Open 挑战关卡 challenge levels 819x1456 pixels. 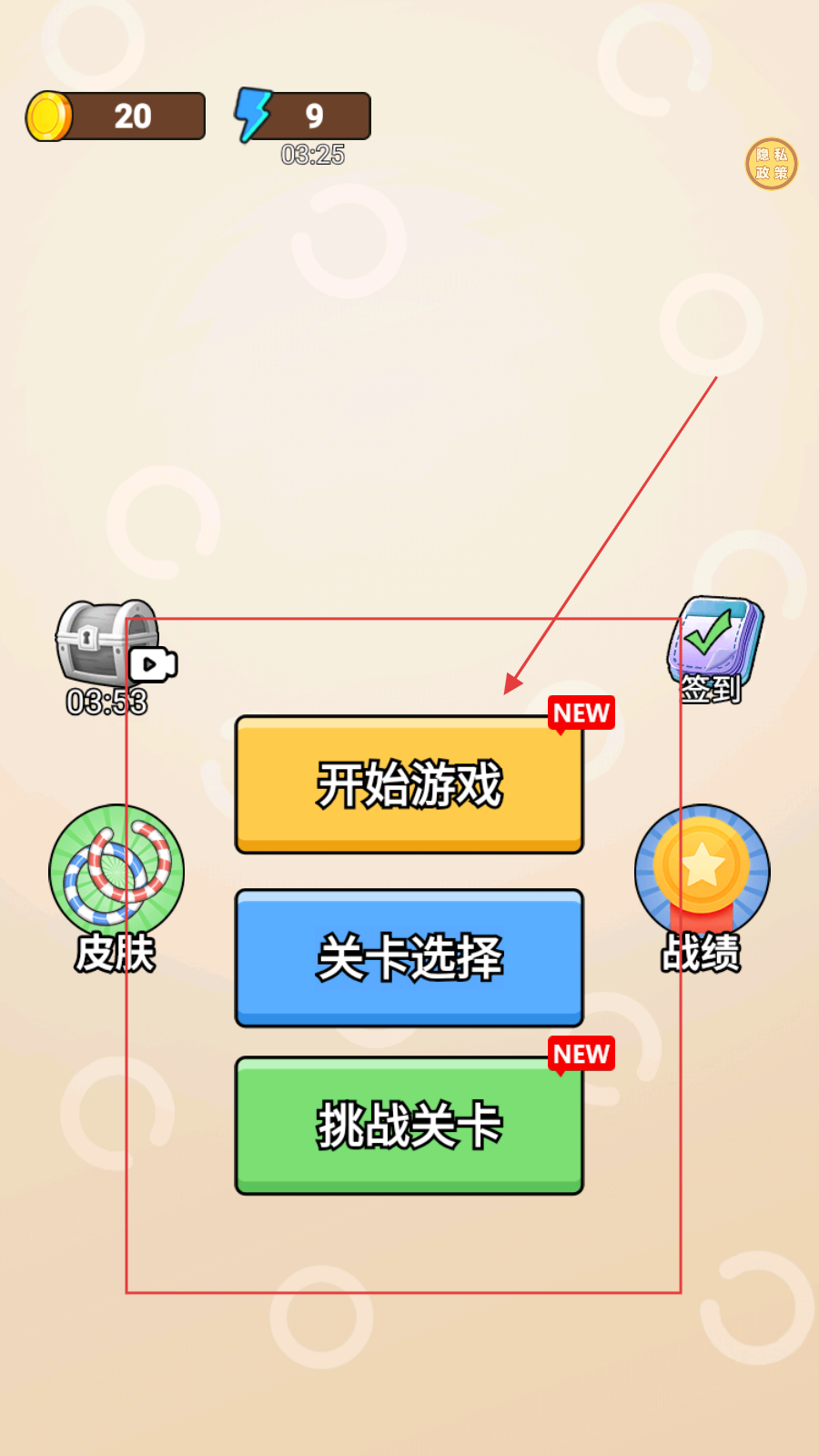[x=409, y=1125]
